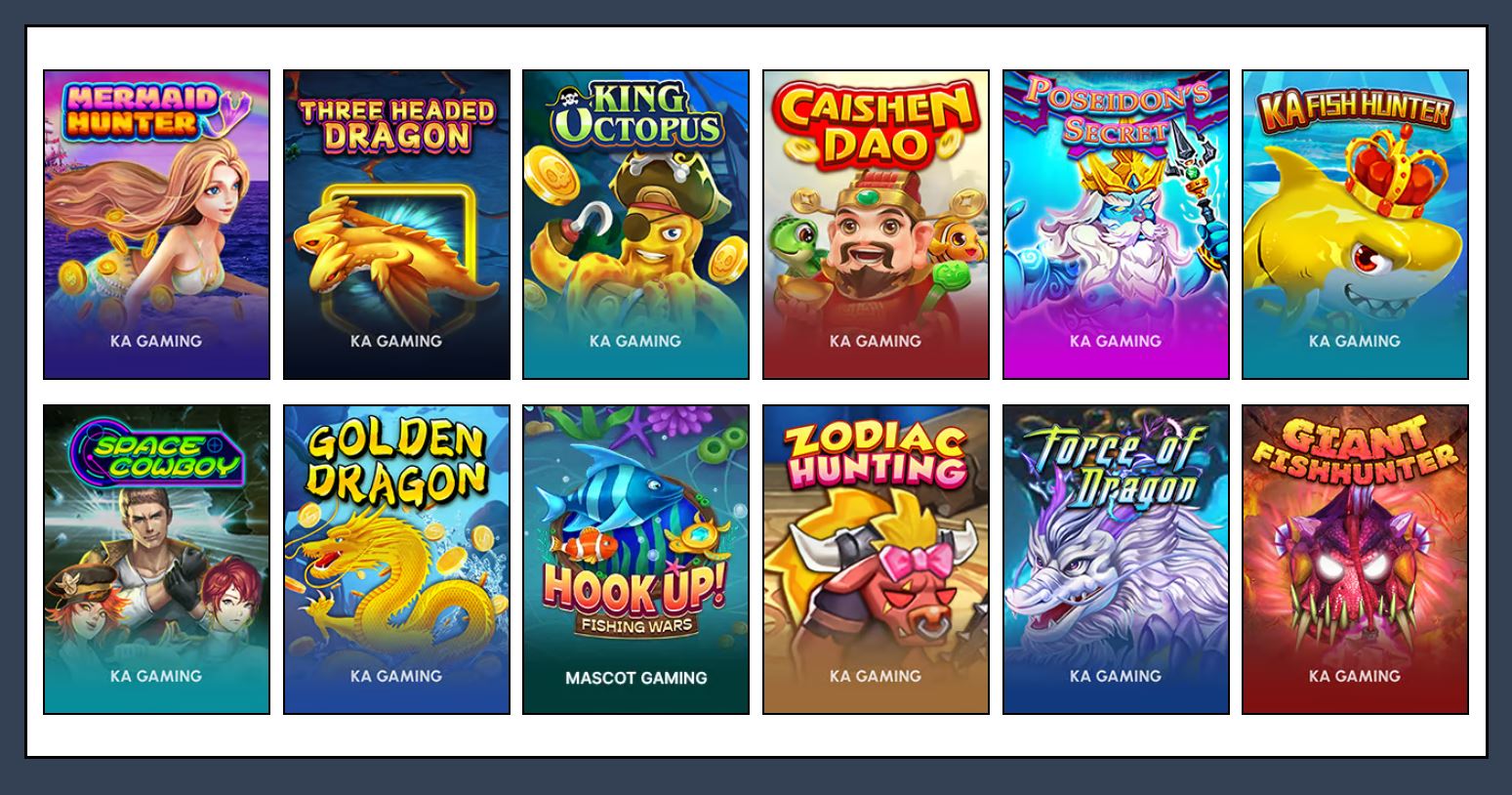Open Caishen Dao game
This screenshot has width=1512, height=795.
pos(876,224)
